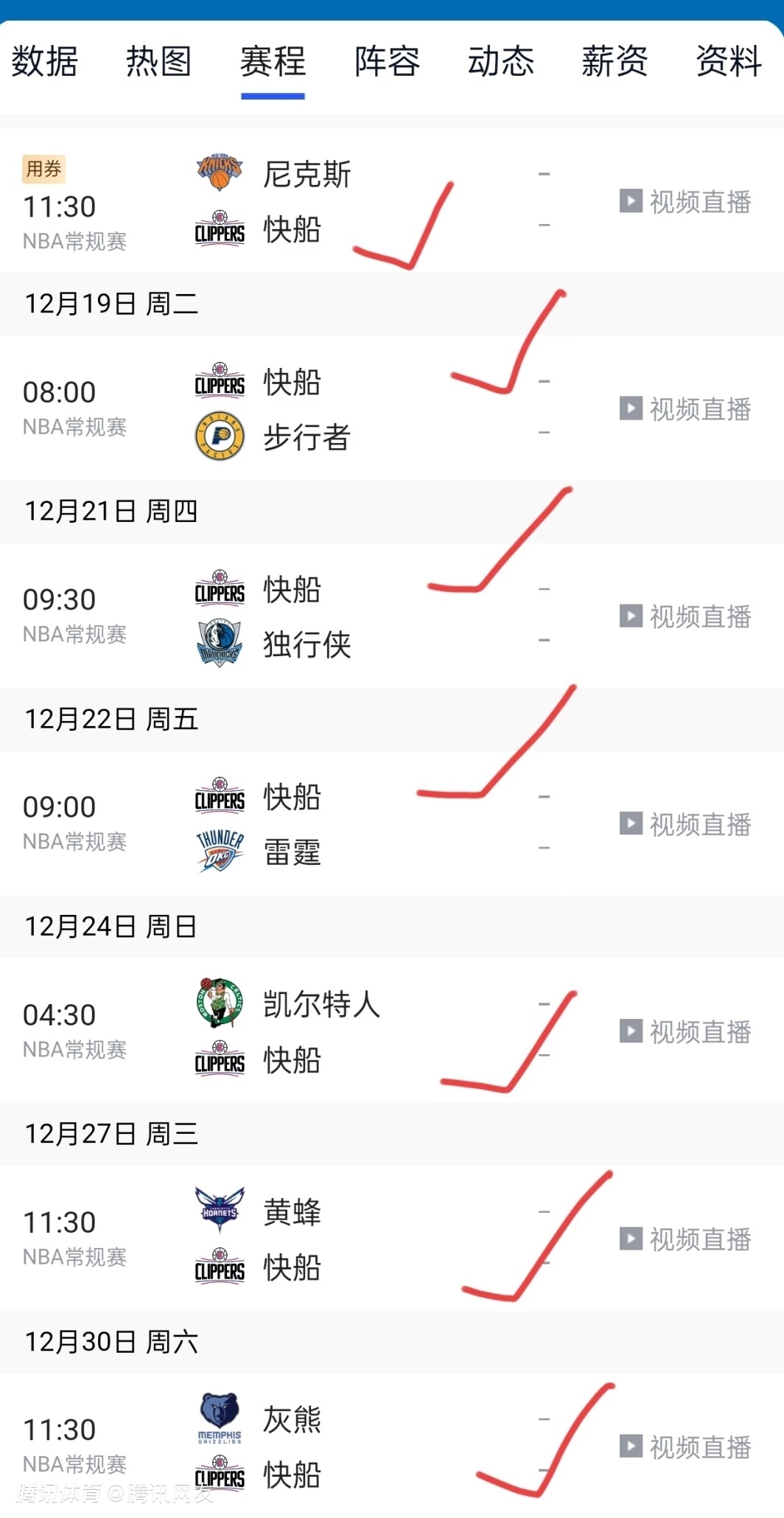The height and width of the screenshot is (1518, 784).
Task: Watch 视频直播 for the 雷霆 game
Action: (686, 824)
